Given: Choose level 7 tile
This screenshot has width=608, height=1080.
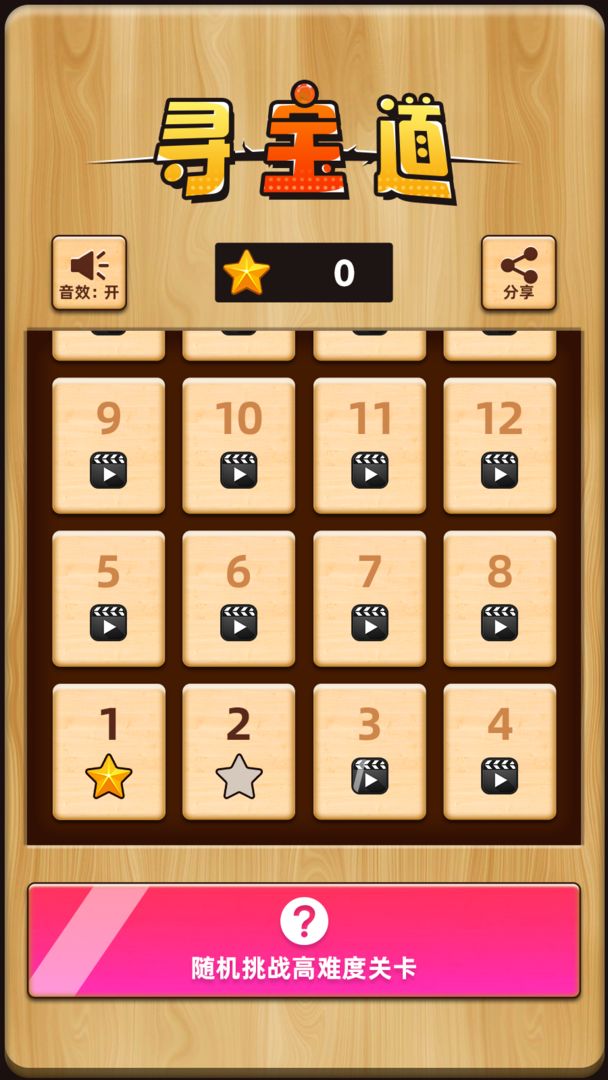Looking at the screenshot, I should point(369,598).
